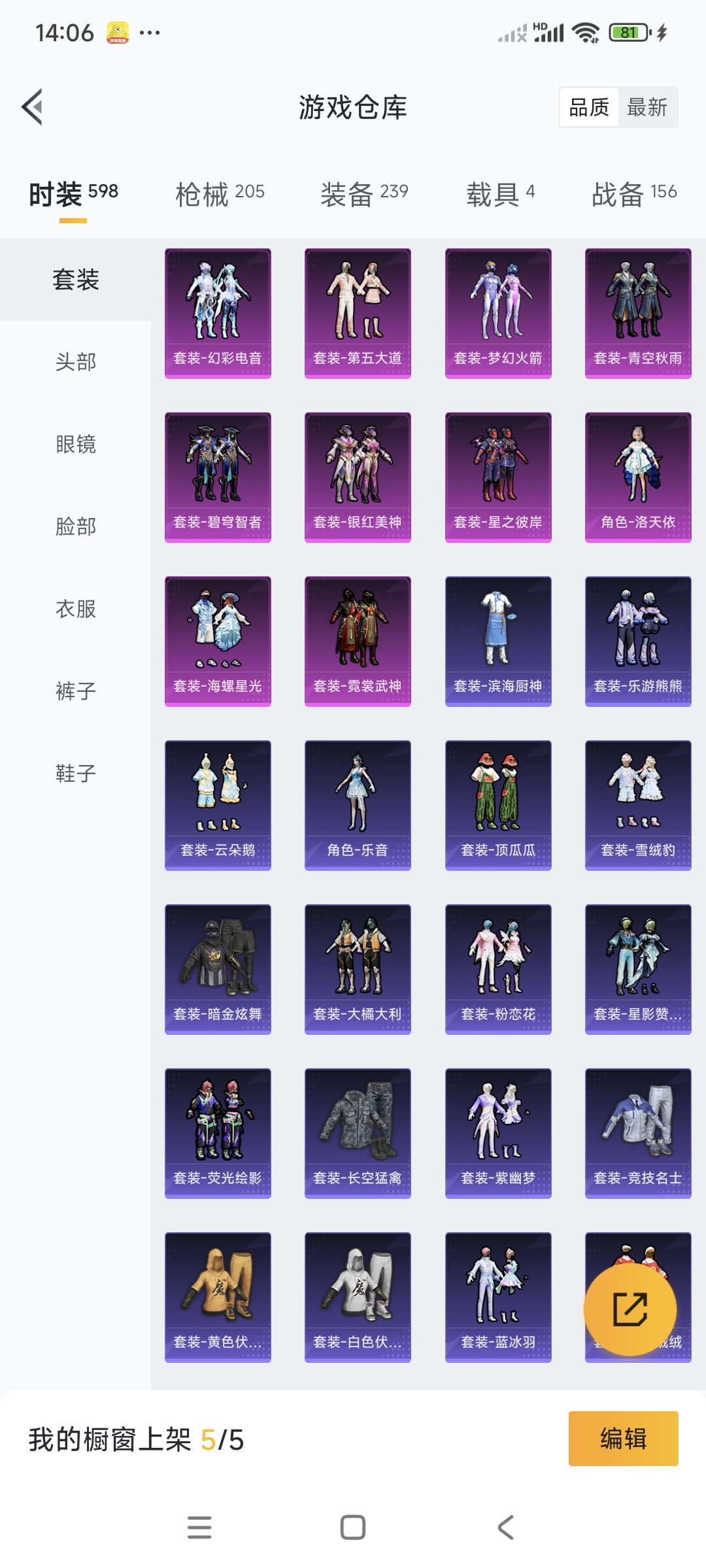Open the 套装-幻彩电音 item
706x1568 pixels.
218,314
